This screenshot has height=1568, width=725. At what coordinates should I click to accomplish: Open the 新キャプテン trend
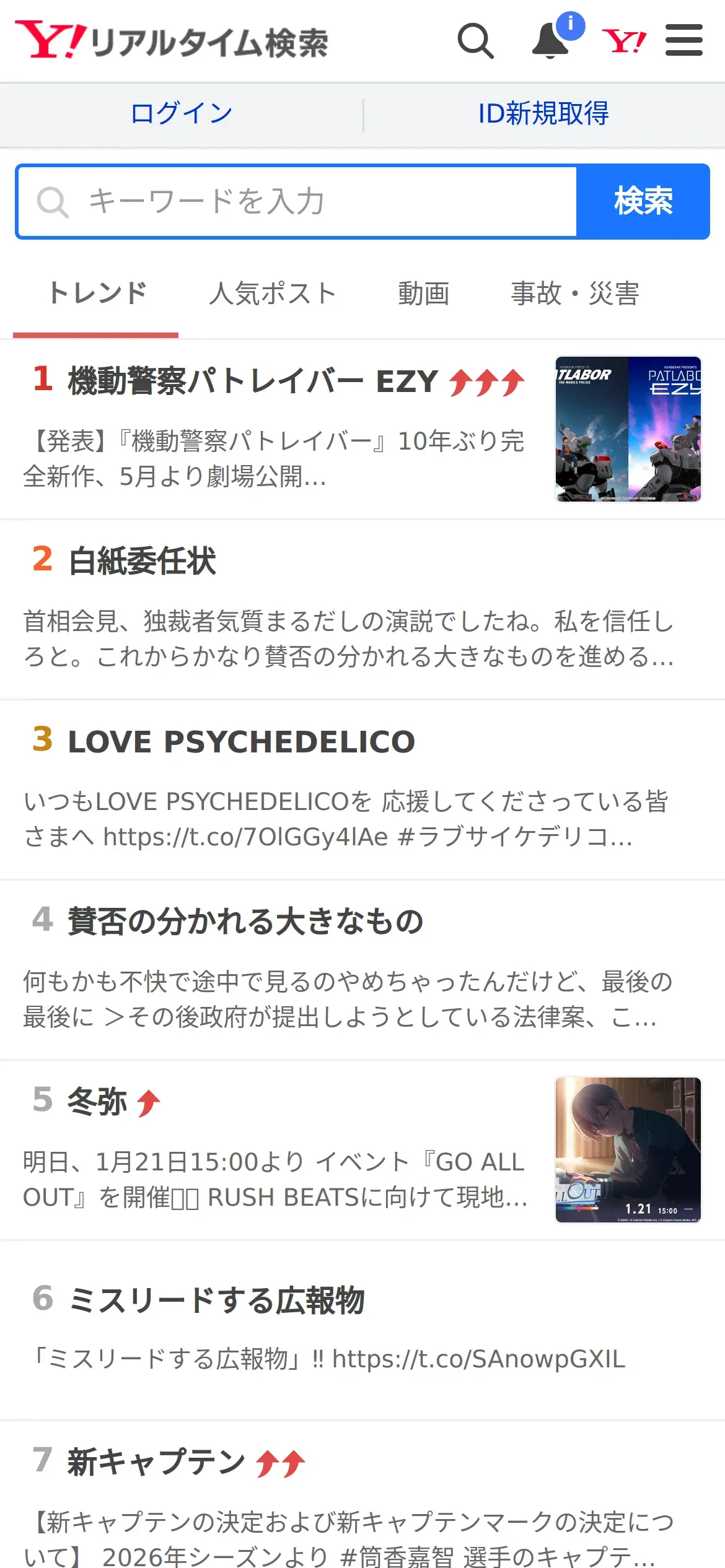point(156,1462)
